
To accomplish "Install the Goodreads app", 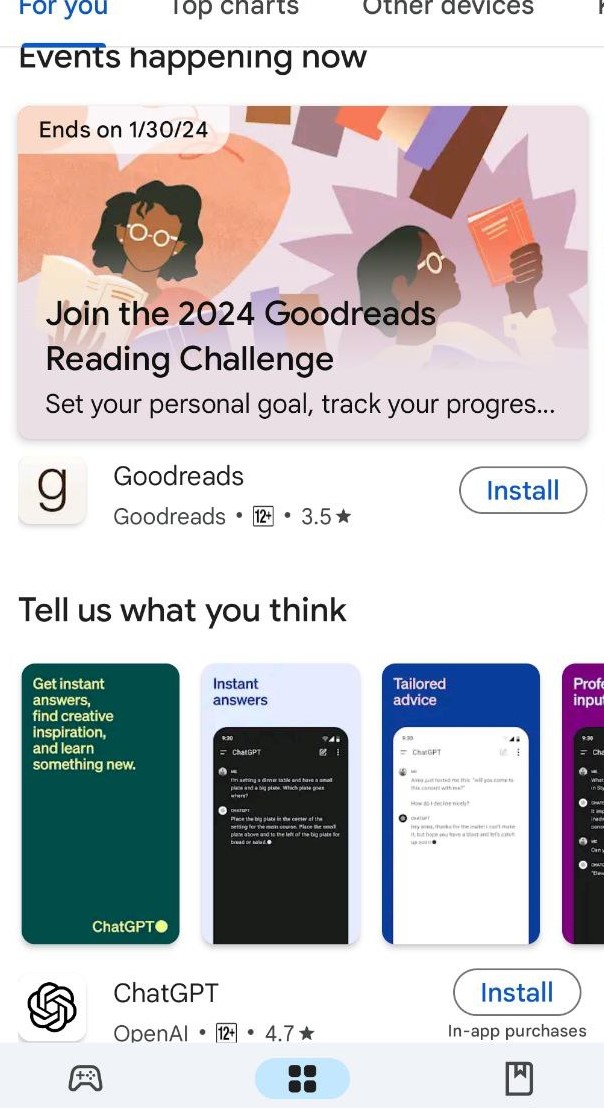I will 522,491.
